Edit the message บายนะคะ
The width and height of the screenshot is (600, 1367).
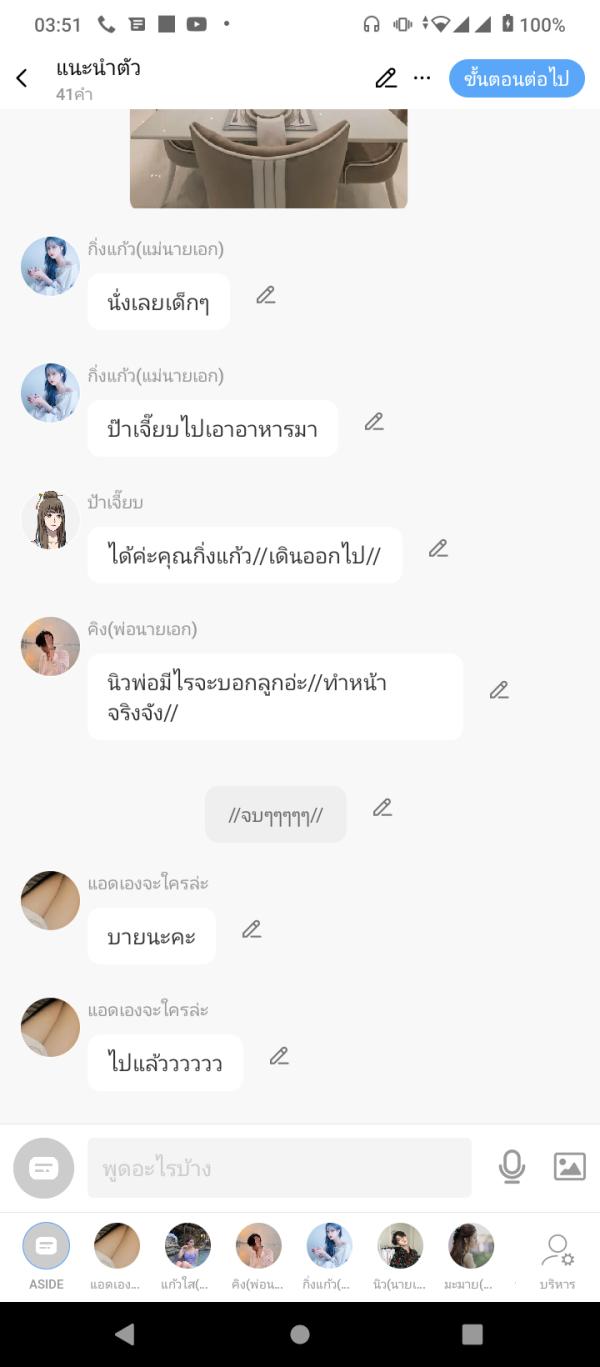[252, 930]
